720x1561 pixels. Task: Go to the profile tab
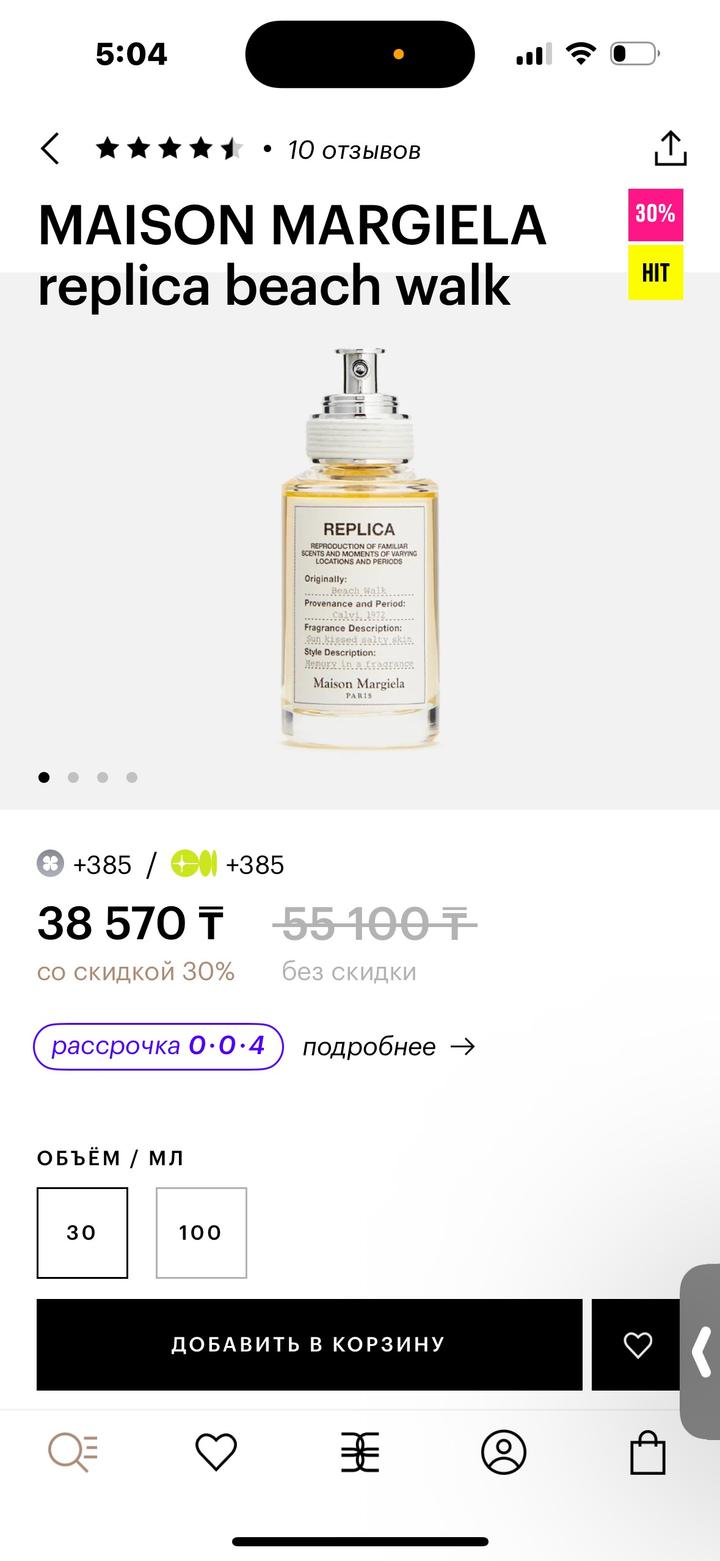coord(503,1452)
